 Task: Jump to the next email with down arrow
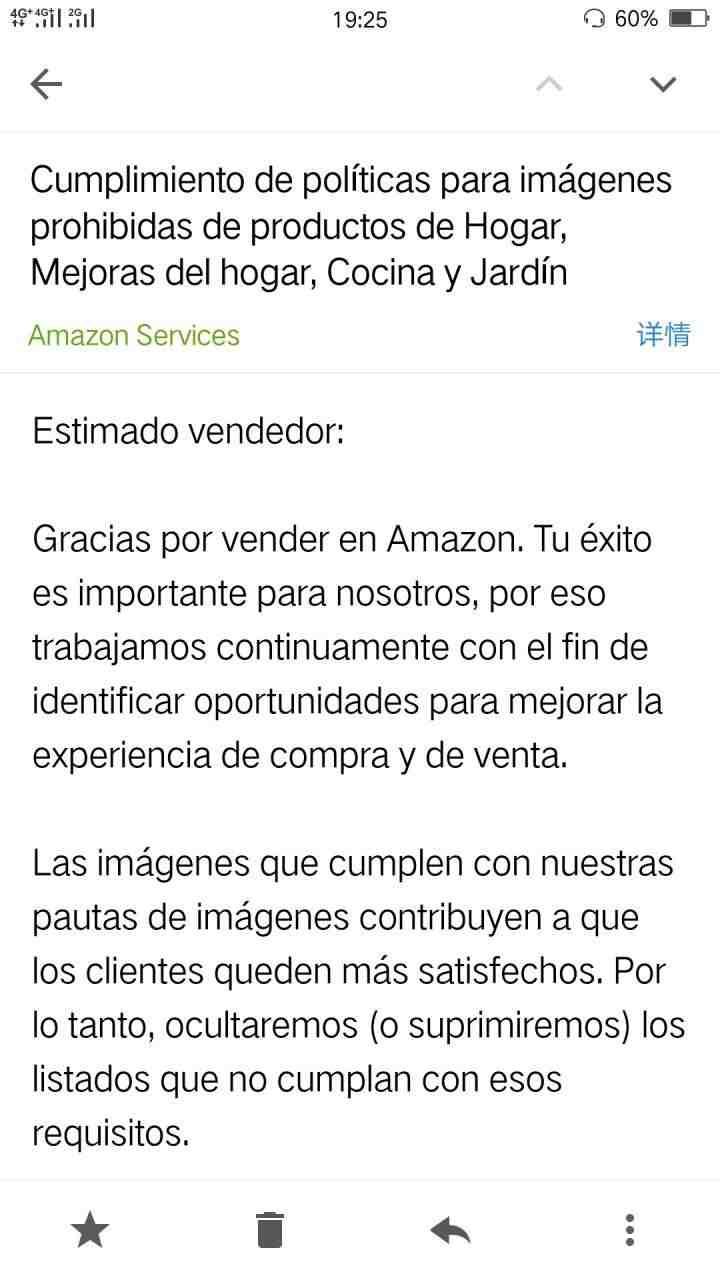click(663, 84)
